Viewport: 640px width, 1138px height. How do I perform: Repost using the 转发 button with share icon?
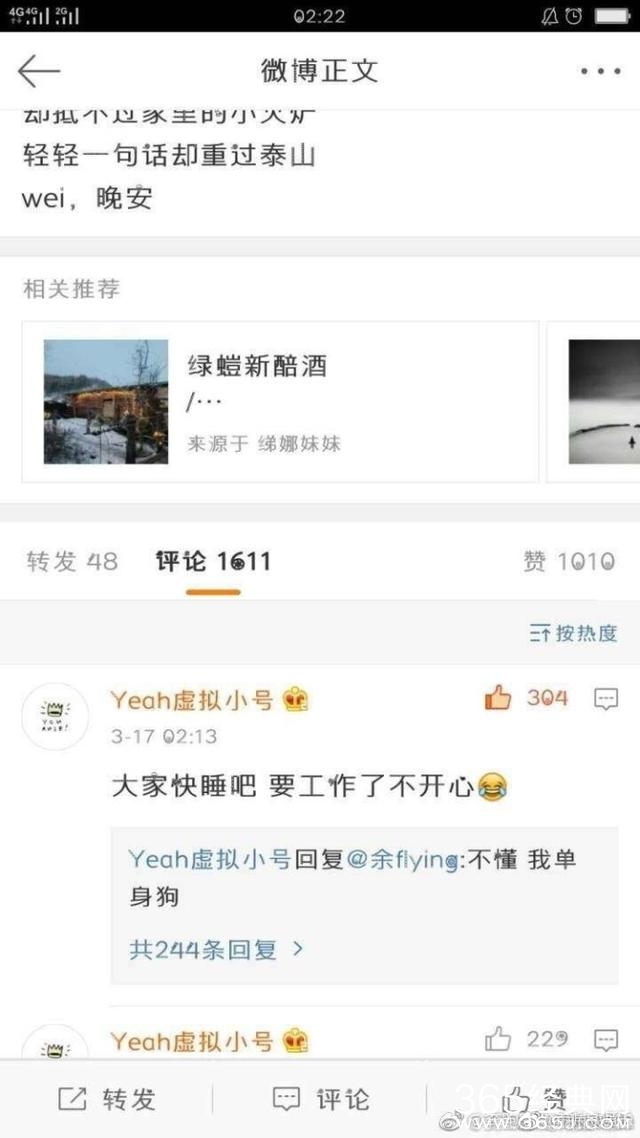[x=107, y=1100]
